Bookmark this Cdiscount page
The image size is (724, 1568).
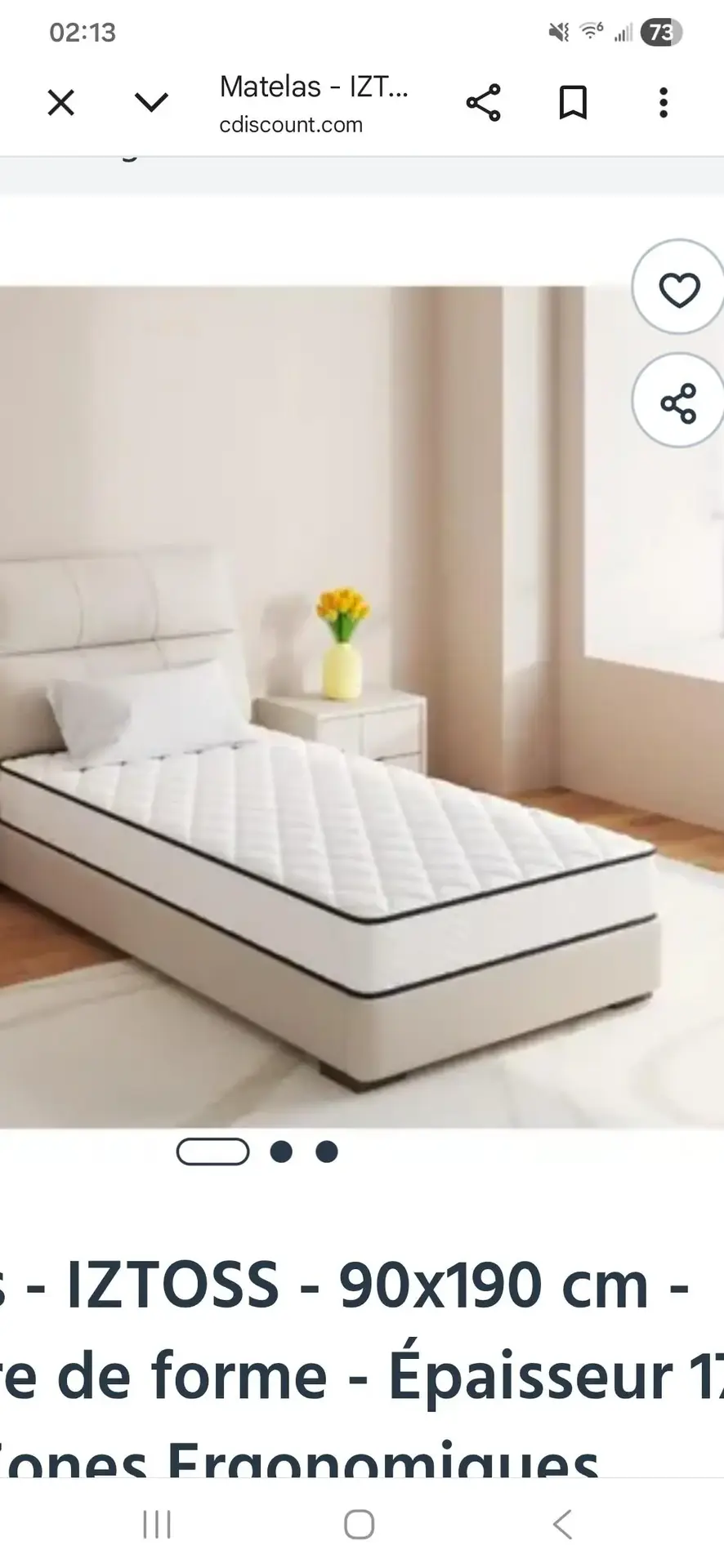(573, 103)
